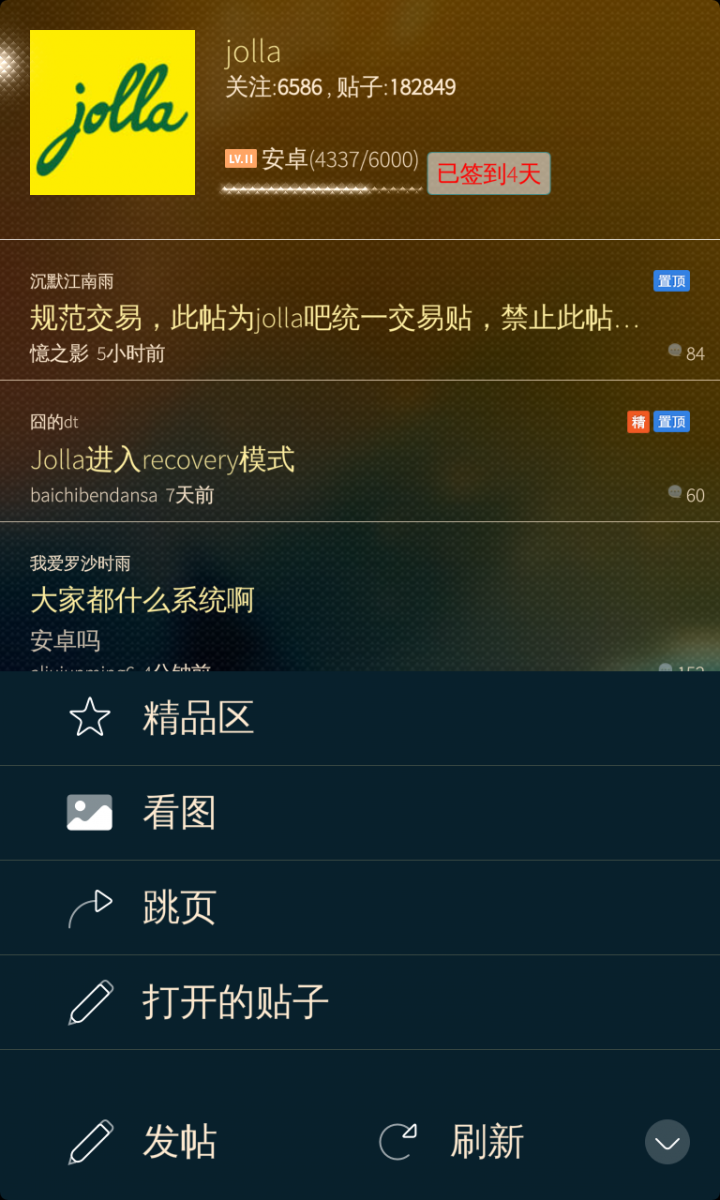Open the 精品区 featured section

tap(197, 718)
